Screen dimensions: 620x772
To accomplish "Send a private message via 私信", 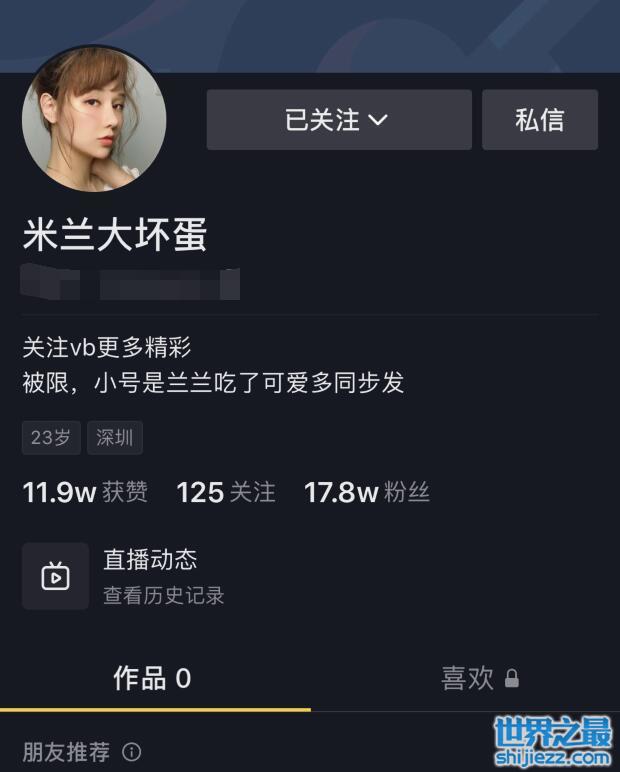I will click(x=539, y=120).
